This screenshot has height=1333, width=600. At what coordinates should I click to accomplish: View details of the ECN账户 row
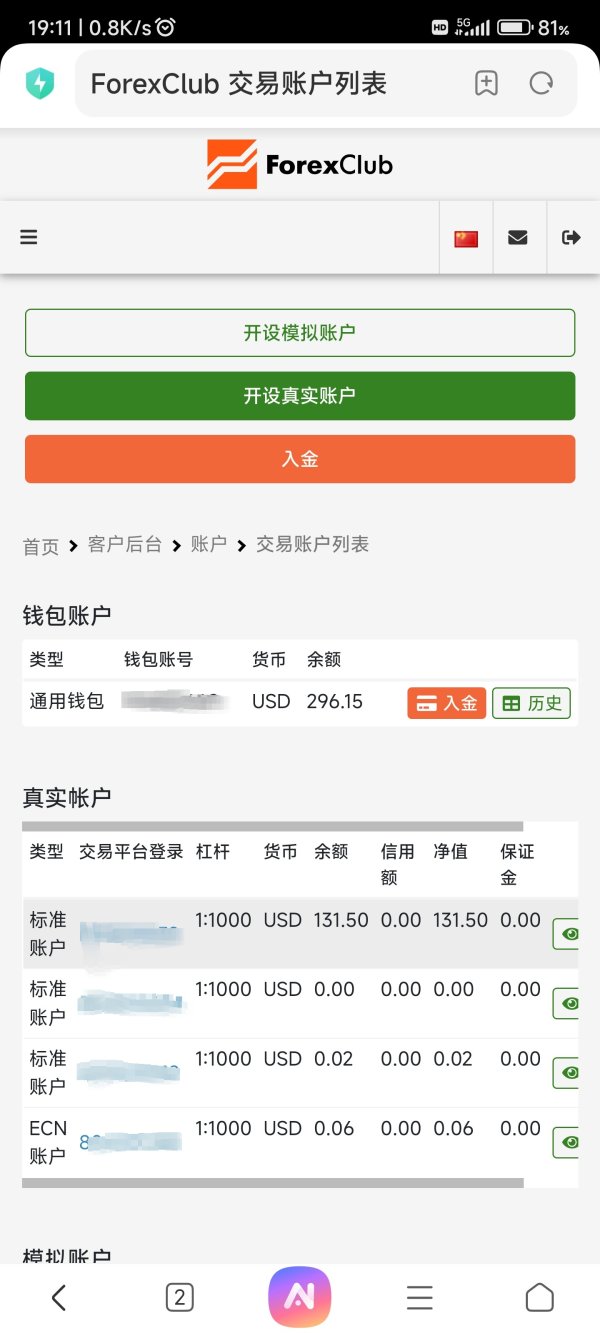[x=566, y=1142]
